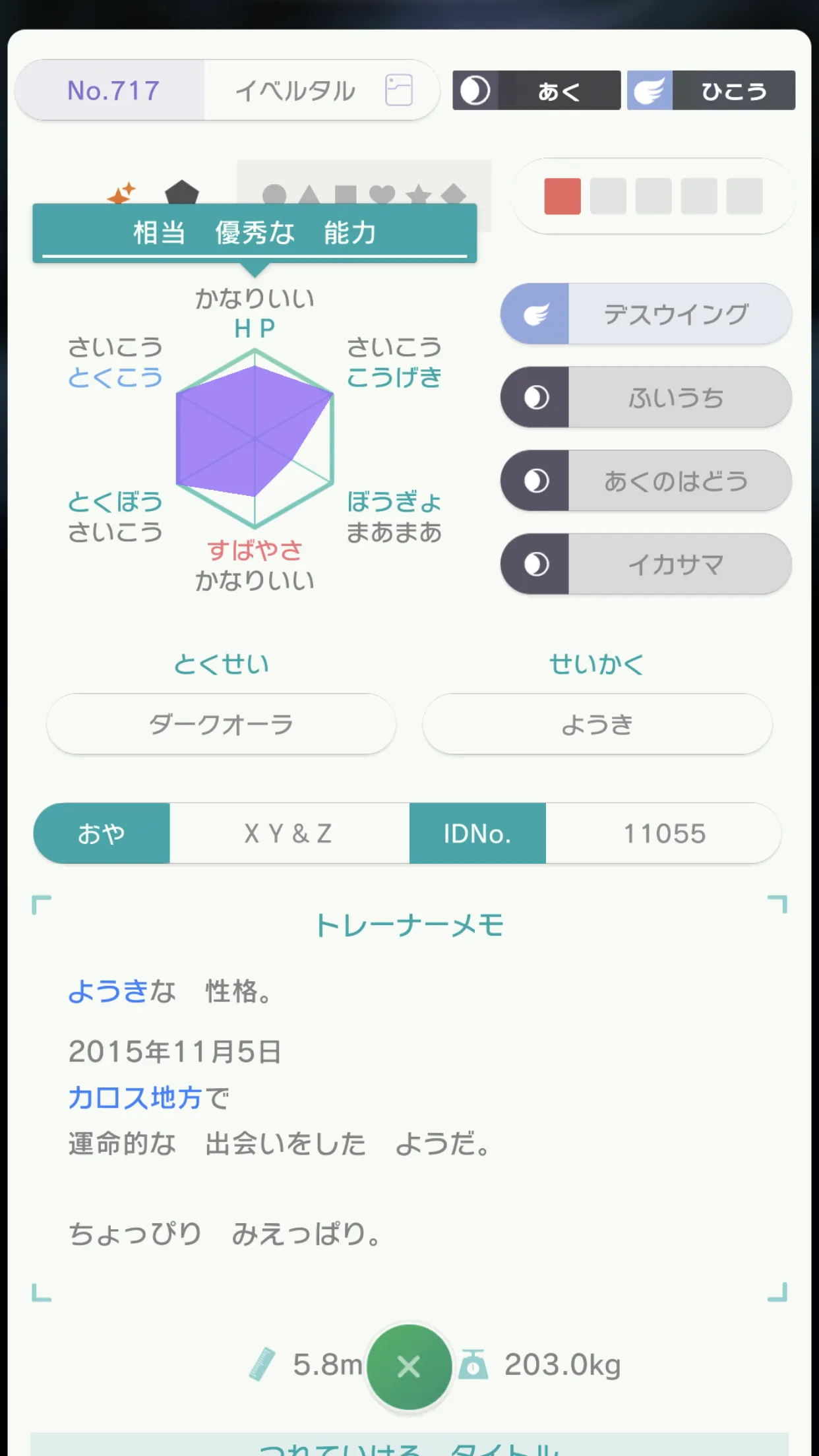Tap the ひこう type badge

coord(711,90)
